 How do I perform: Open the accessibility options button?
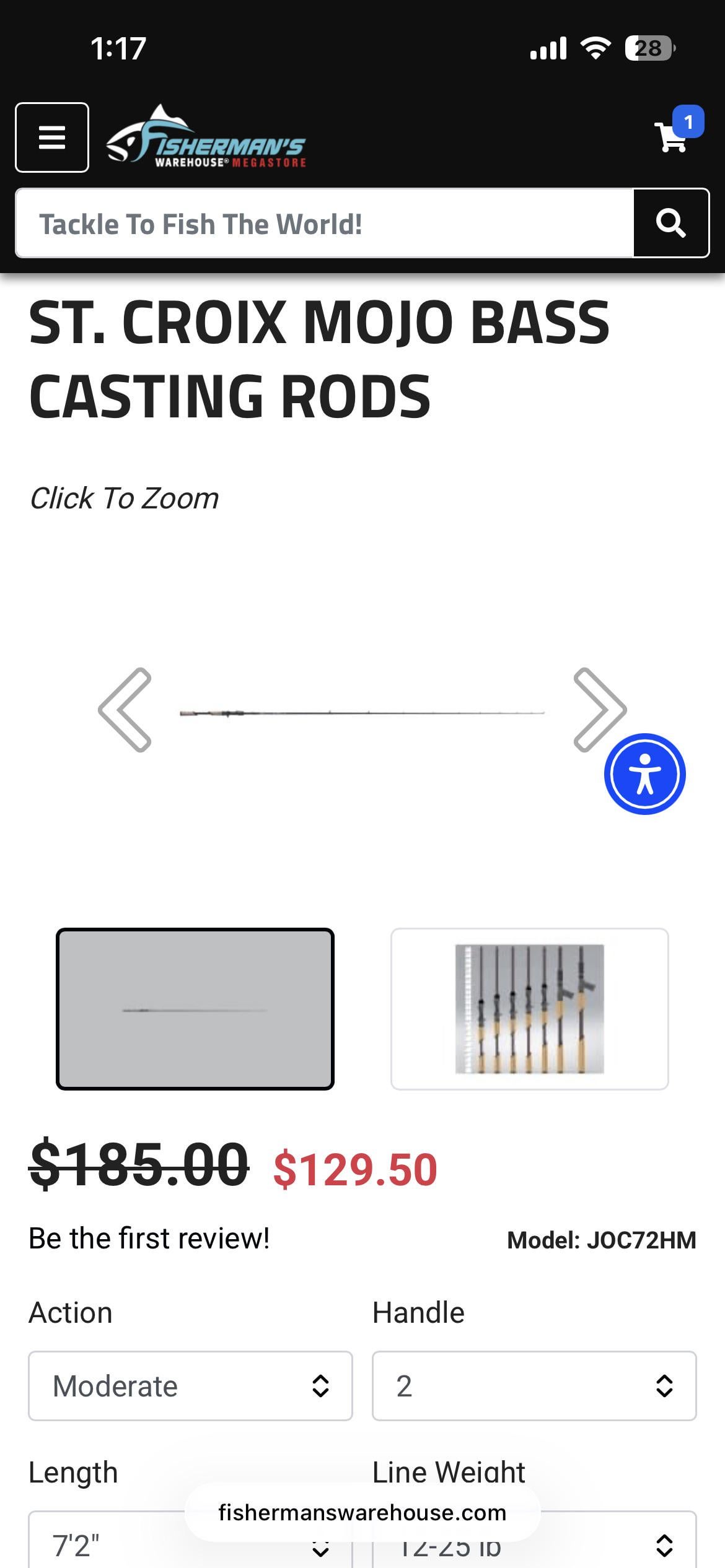click(x=644, y=774)
